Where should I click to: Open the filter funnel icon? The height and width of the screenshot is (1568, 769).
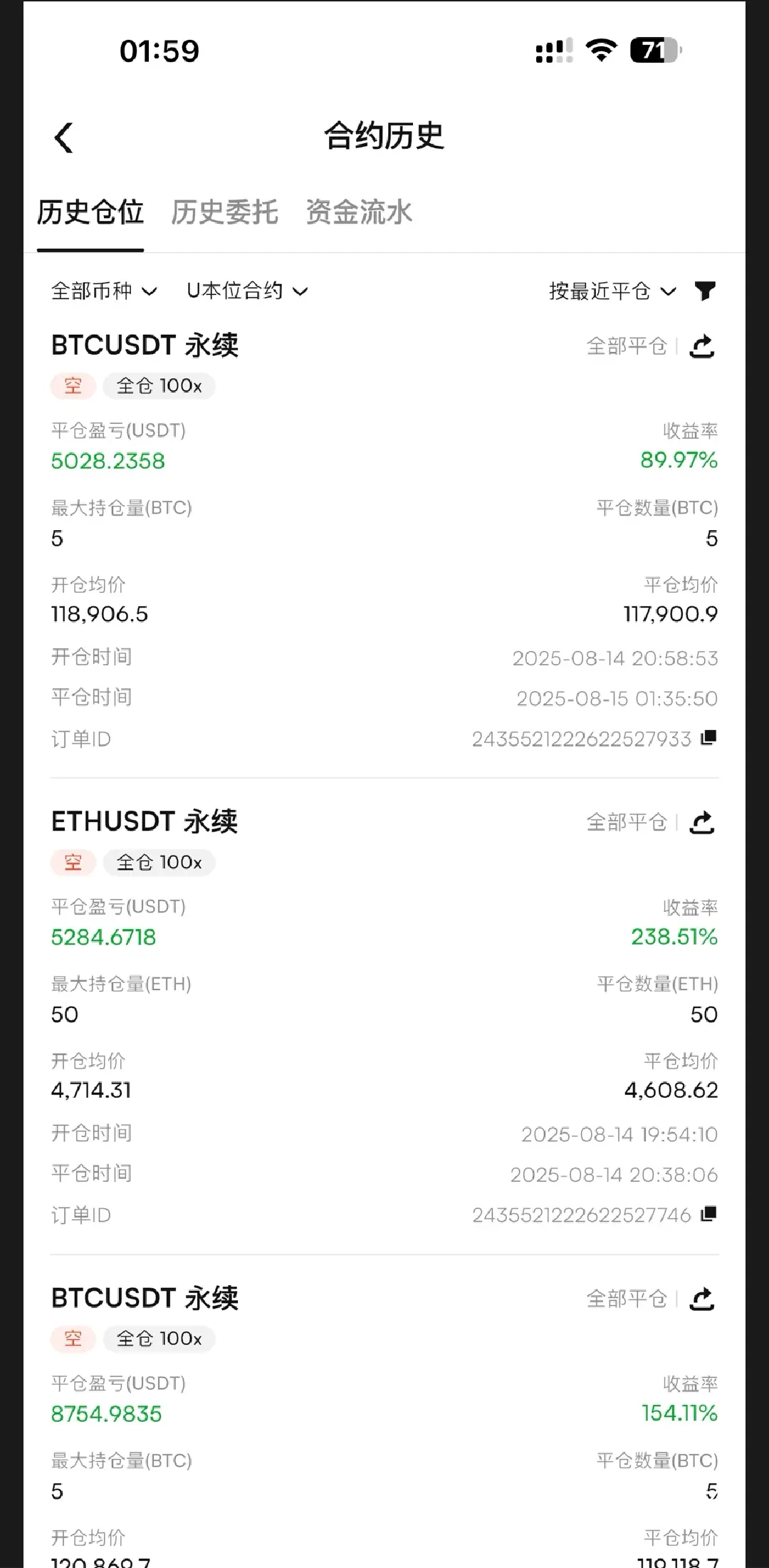[705, 291]
